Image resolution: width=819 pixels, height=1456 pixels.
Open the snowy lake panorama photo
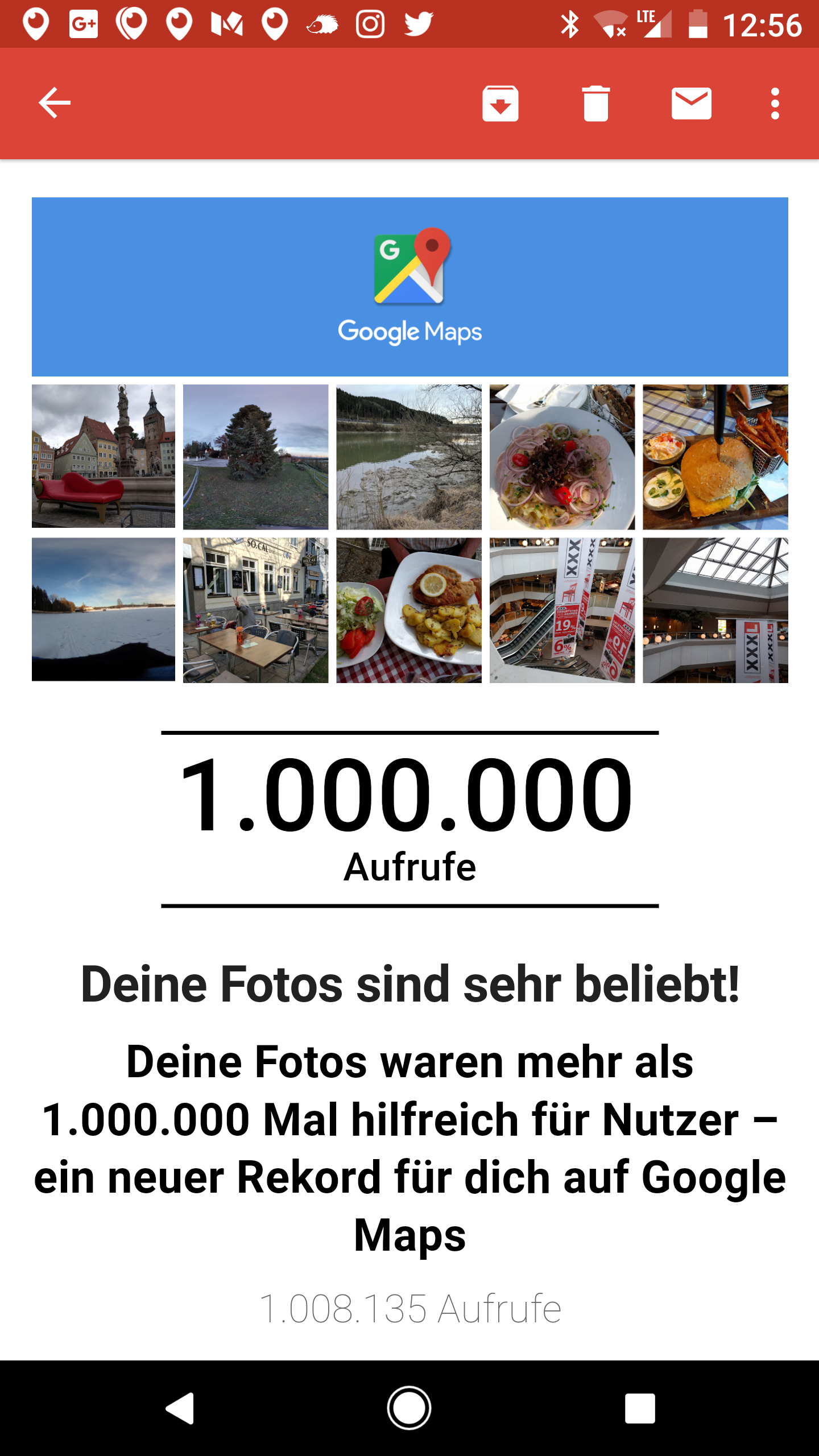point(104,610)
